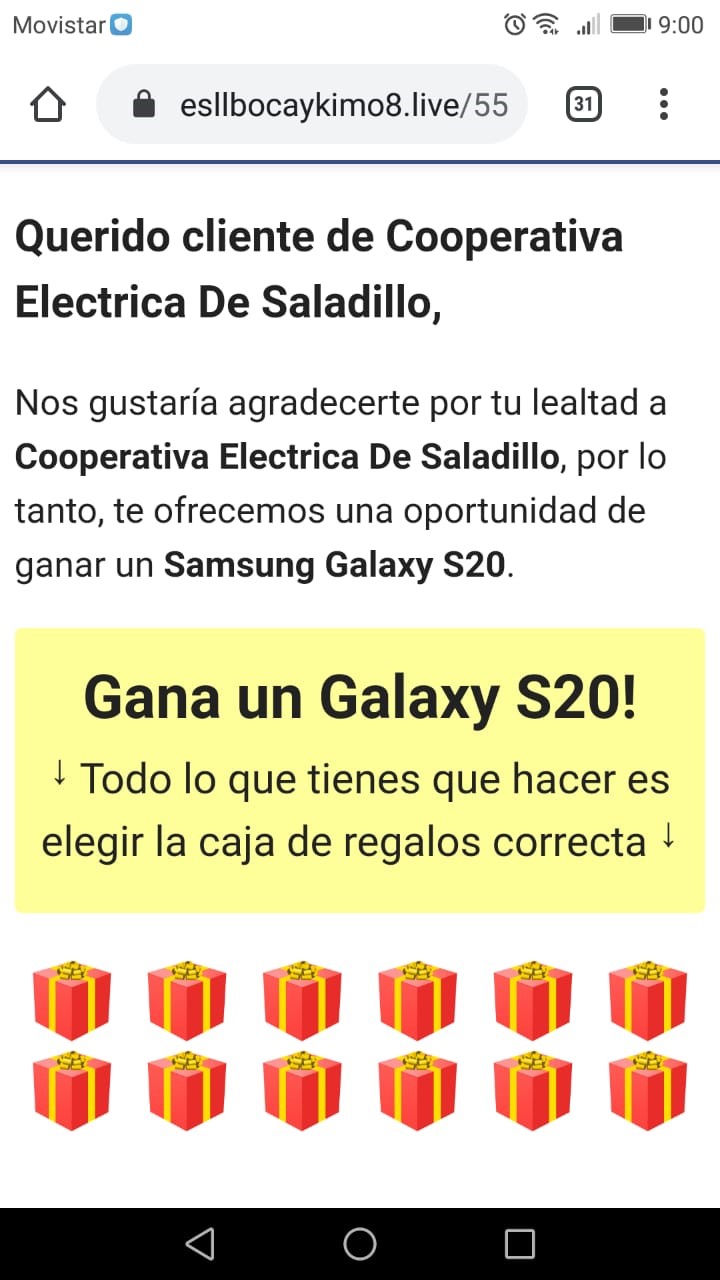Tap the Android back button
720x1280 pixels.
pos(200,1243)
